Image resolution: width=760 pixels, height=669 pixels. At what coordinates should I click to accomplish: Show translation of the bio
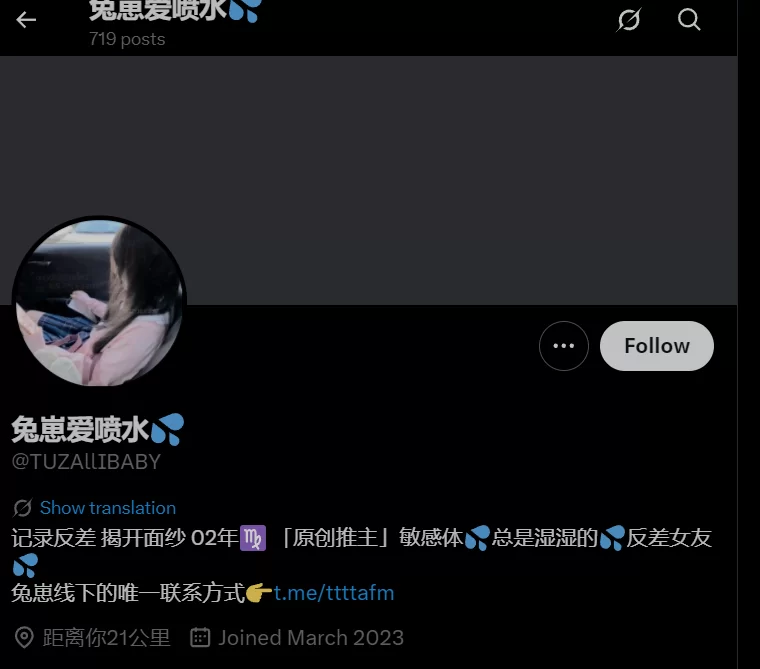coord(107,508)
